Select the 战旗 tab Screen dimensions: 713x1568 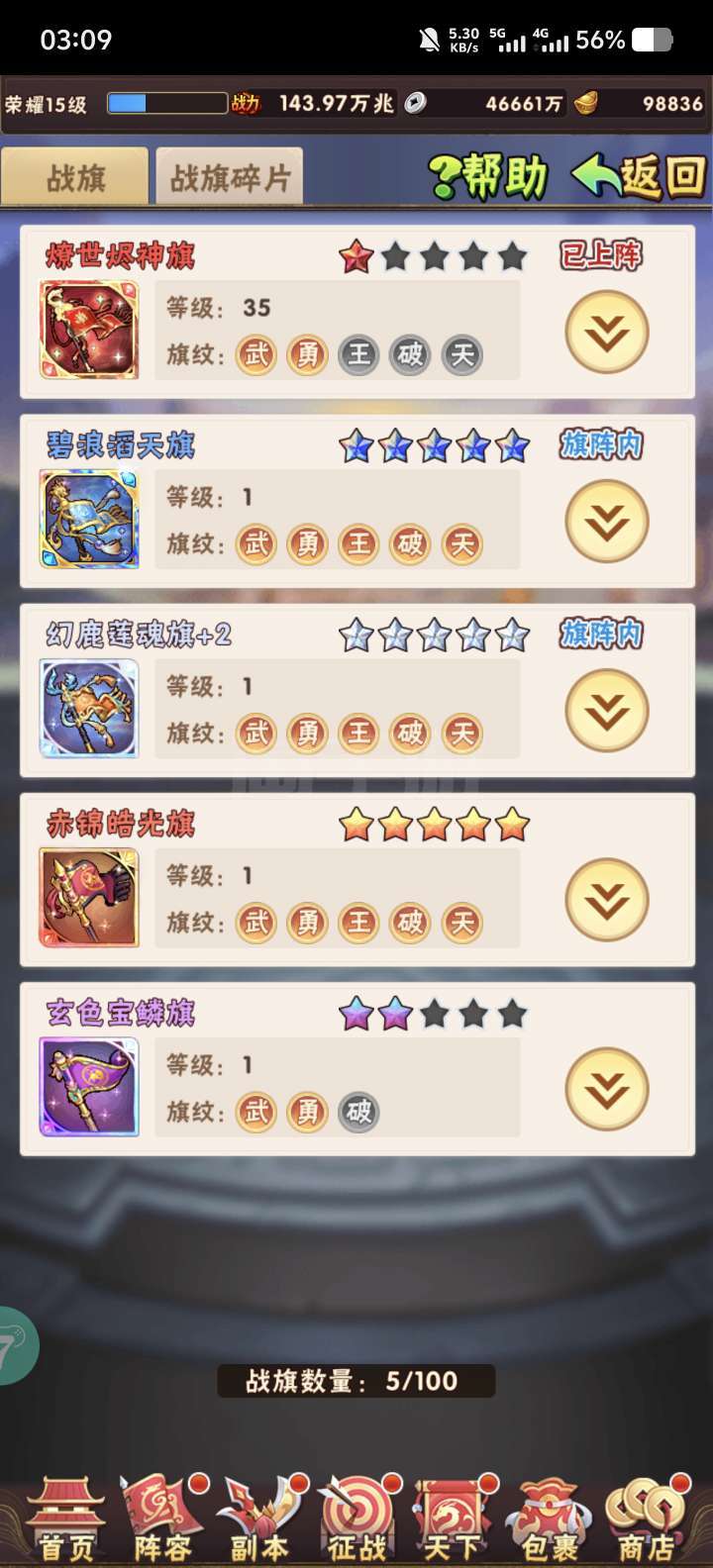pos(75,177)
